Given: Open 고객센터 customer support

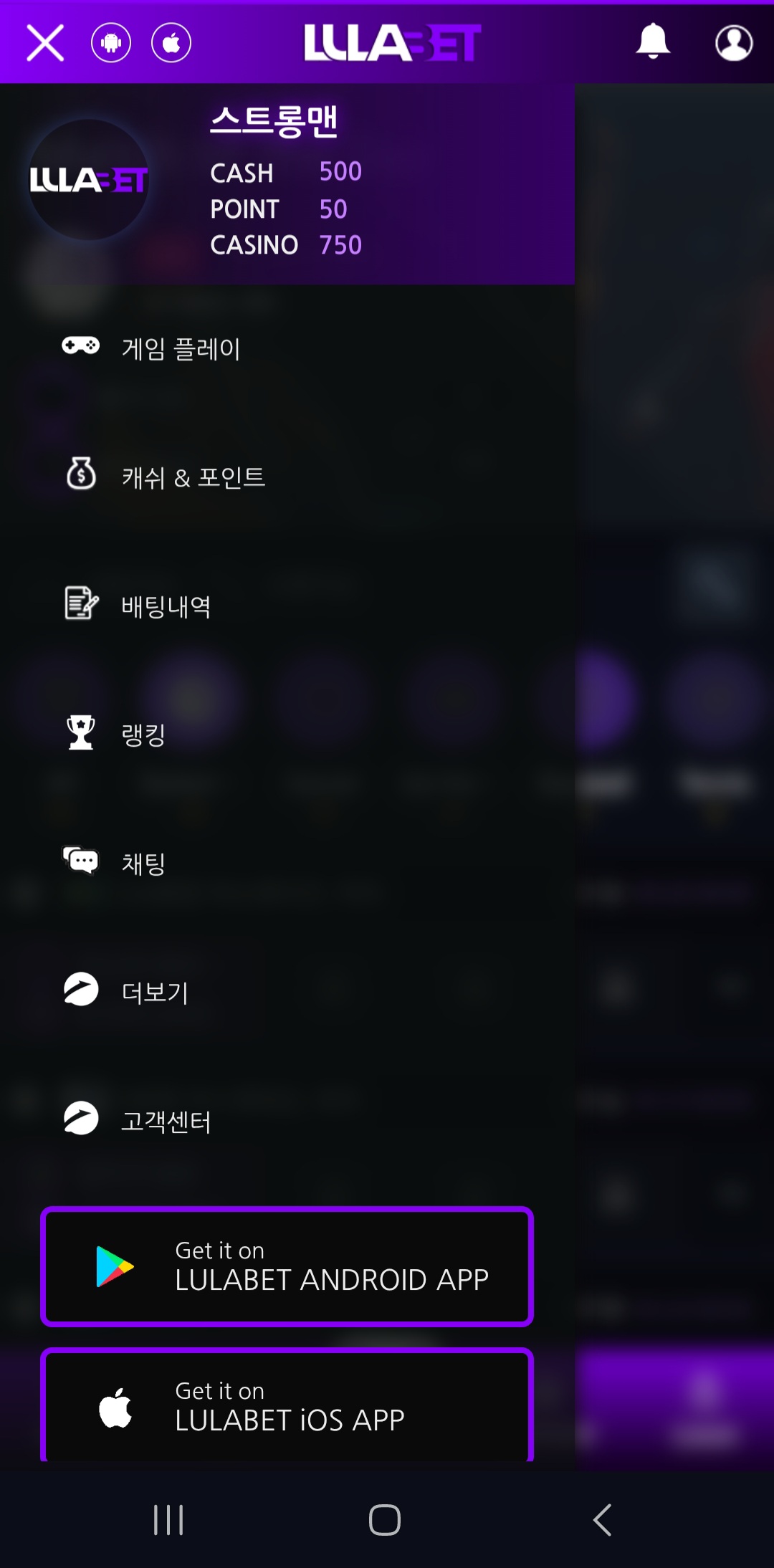Looking at the screenshot, I should pyautogui.click(x=166, y=1121).
